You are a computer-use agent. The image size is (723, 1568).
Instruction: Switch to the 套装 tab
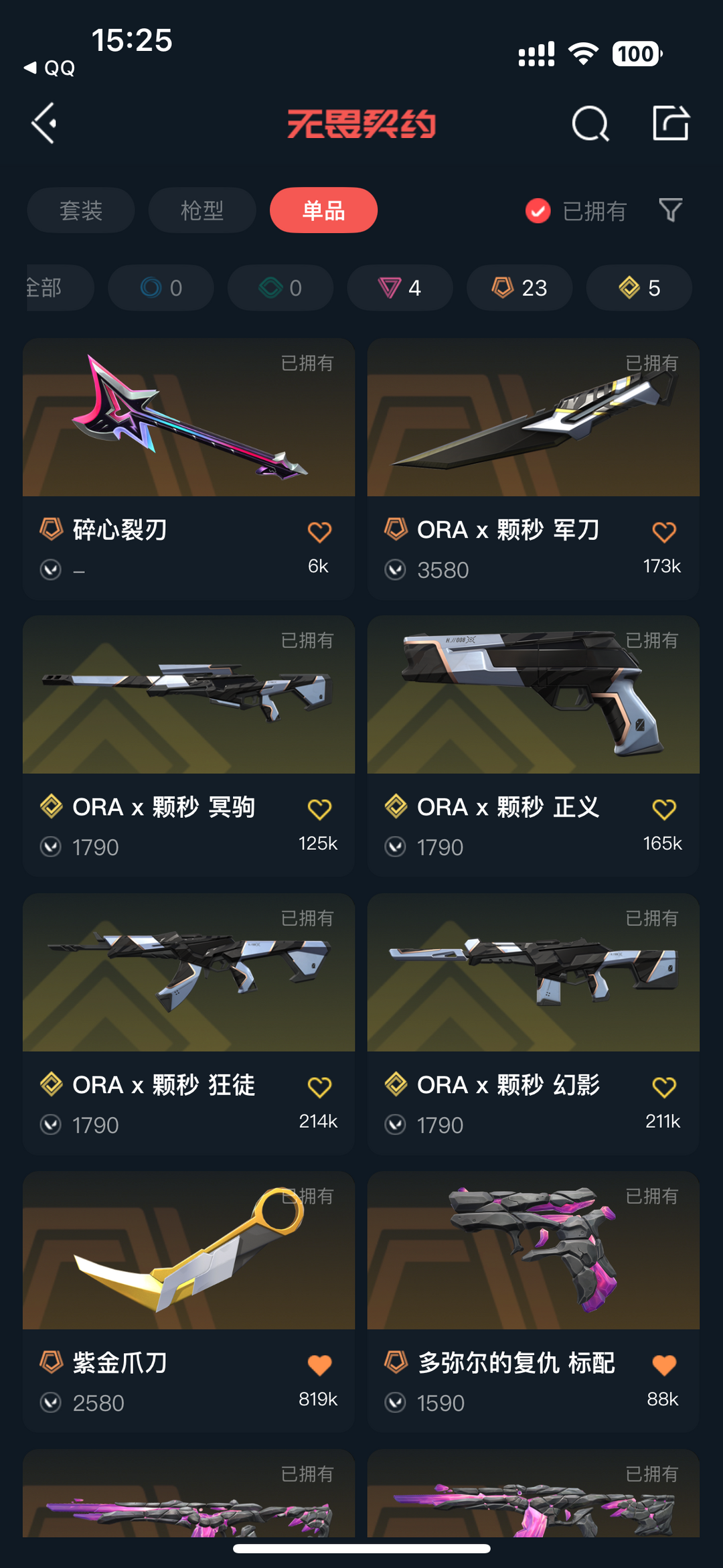click(81, 210)
